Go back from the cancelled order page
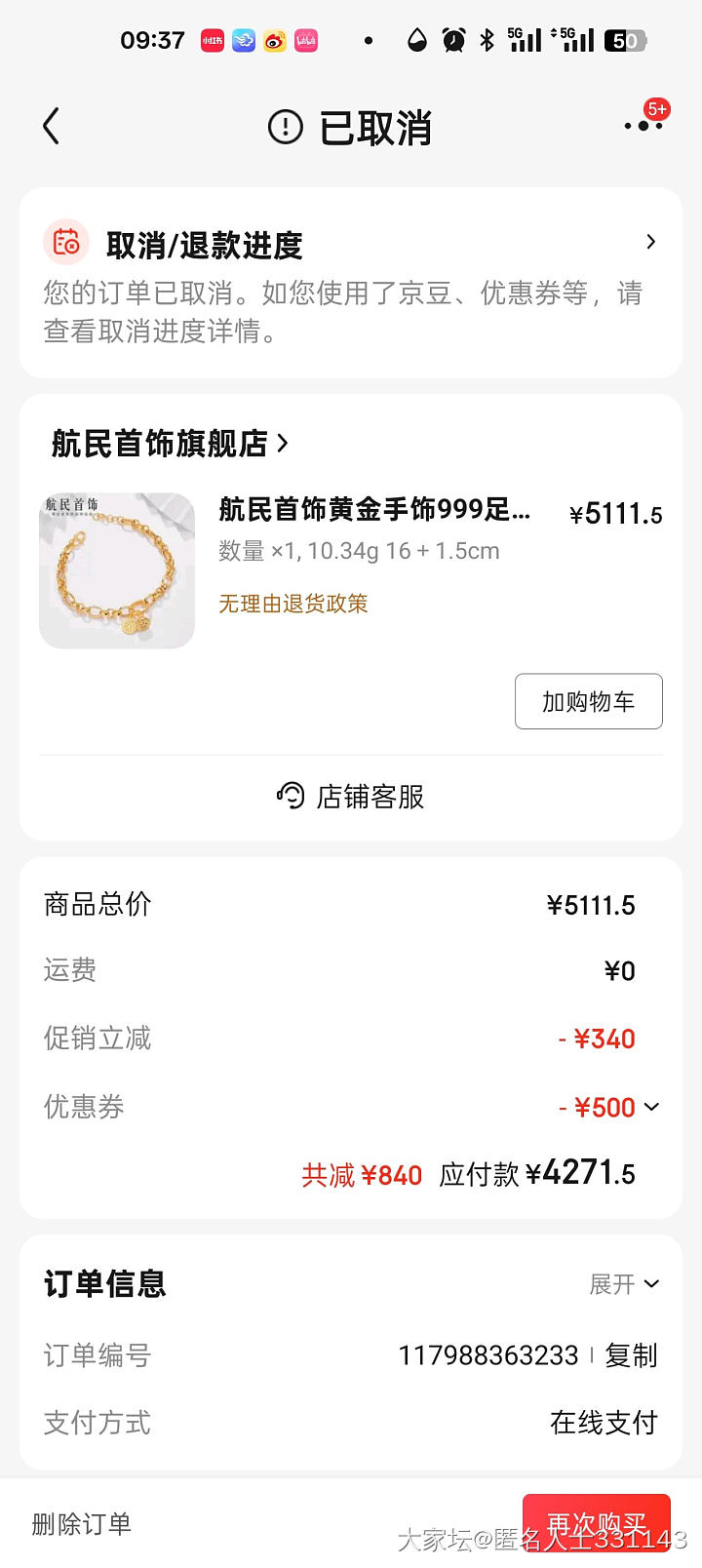The image size is (702, 1568). [52, 127]
